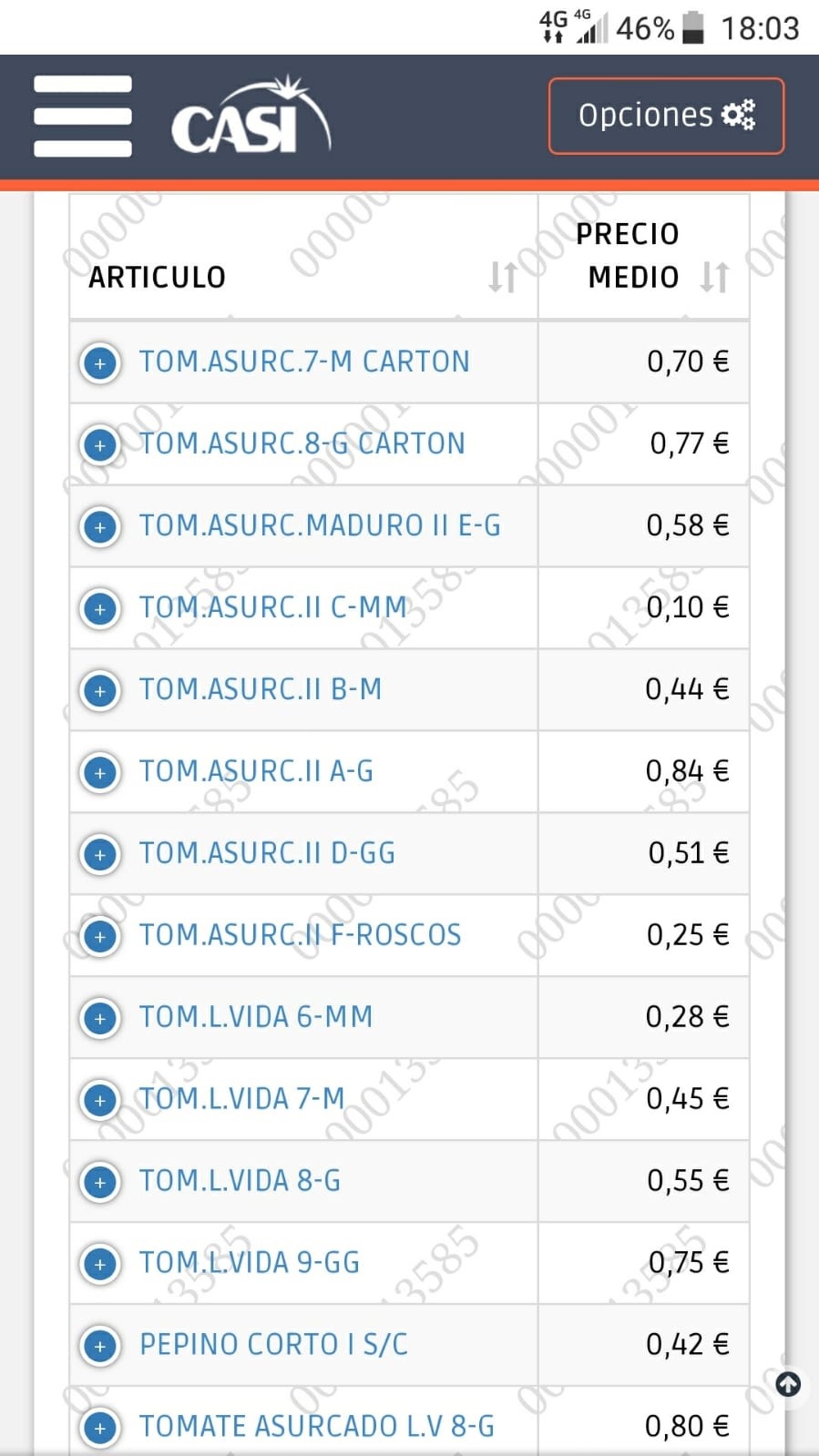Expand the PEPINO CORTO I S/C row
This screenshot has height=1456, width=819.
point(100,1346)
